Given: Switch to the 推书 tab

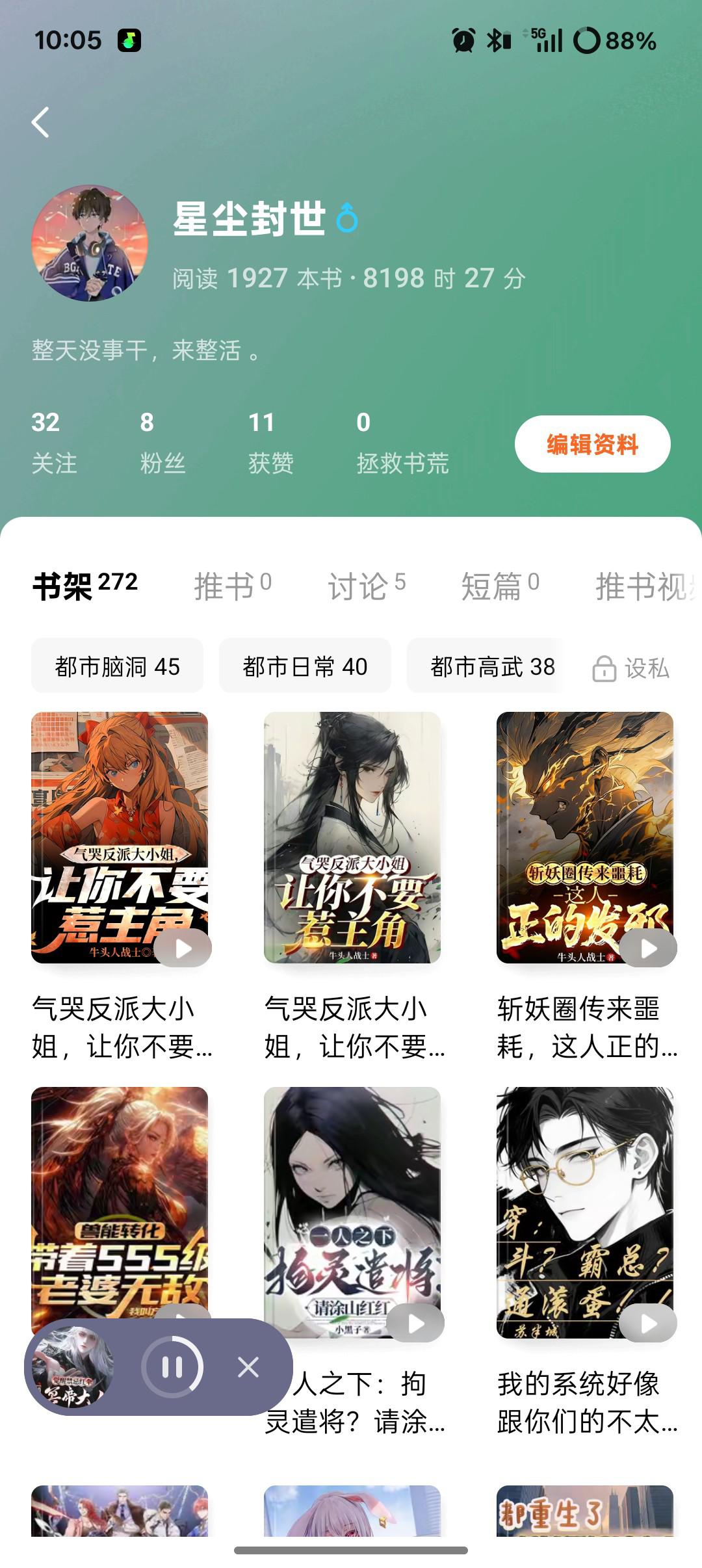Looking at the screenshot, I should click(232, 586).
